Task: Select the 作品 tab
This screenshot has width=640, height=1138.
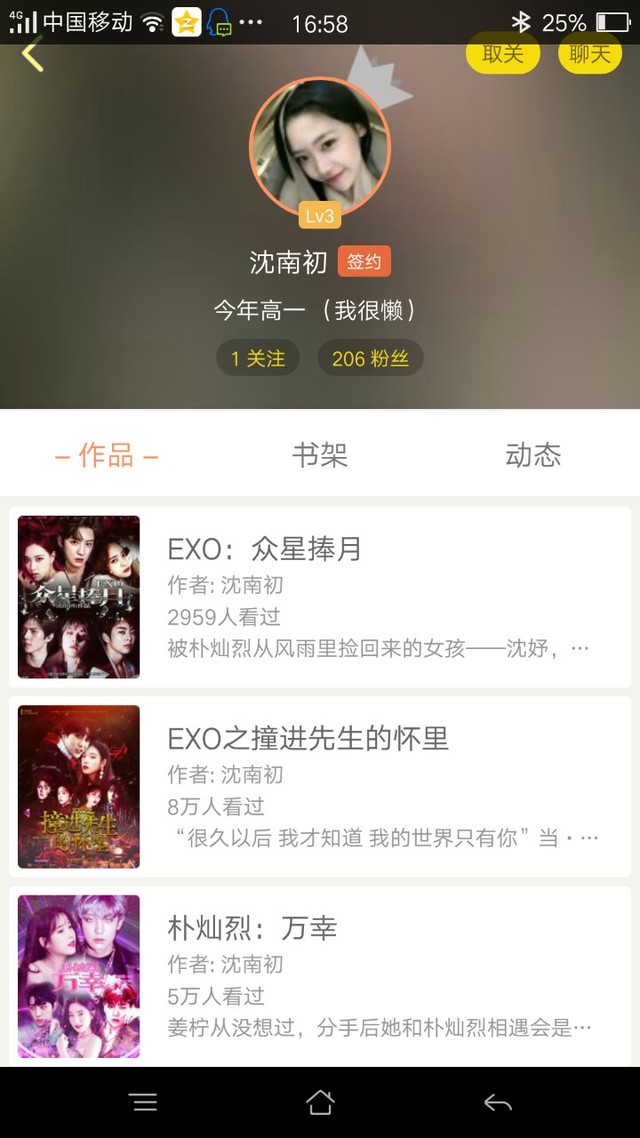Action: coord(106,456)
